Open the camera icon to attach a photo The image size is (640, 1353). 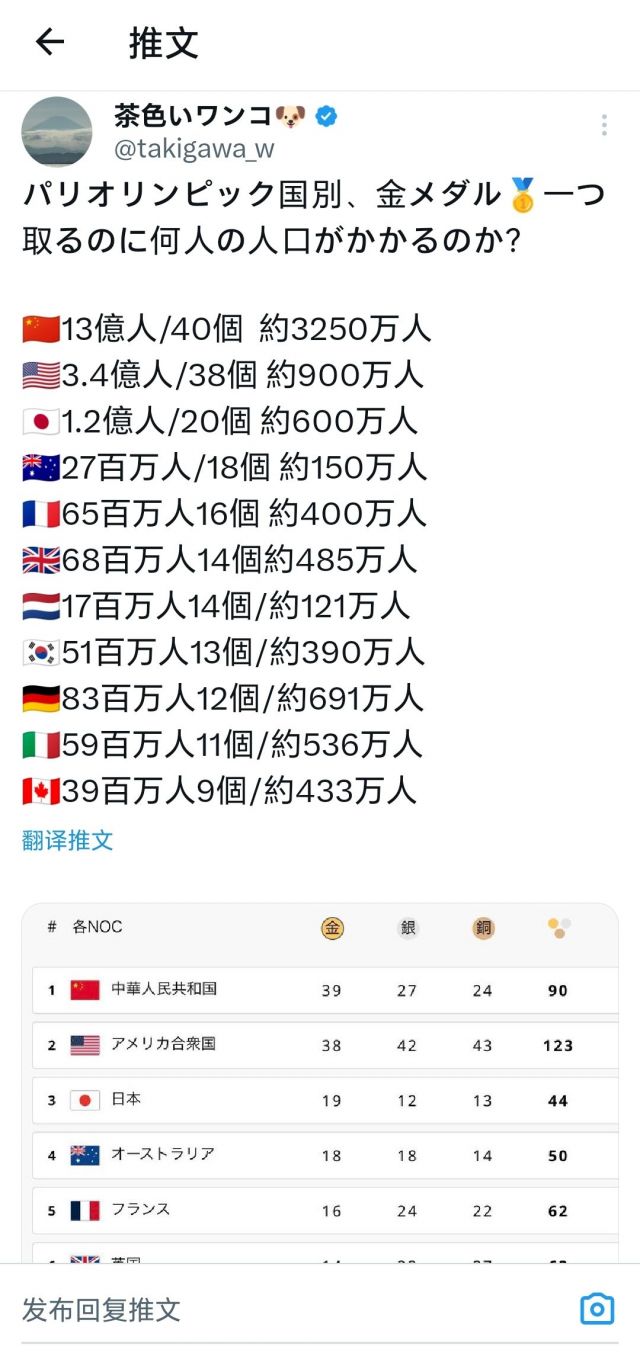point(597,1309)
